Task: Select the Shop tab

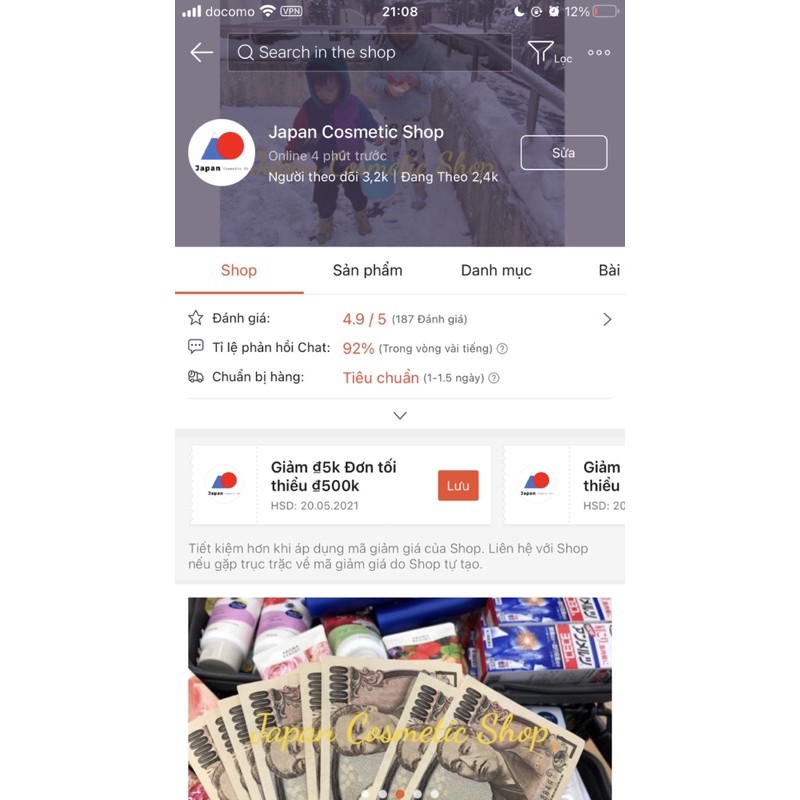Action: click(239, 270)
